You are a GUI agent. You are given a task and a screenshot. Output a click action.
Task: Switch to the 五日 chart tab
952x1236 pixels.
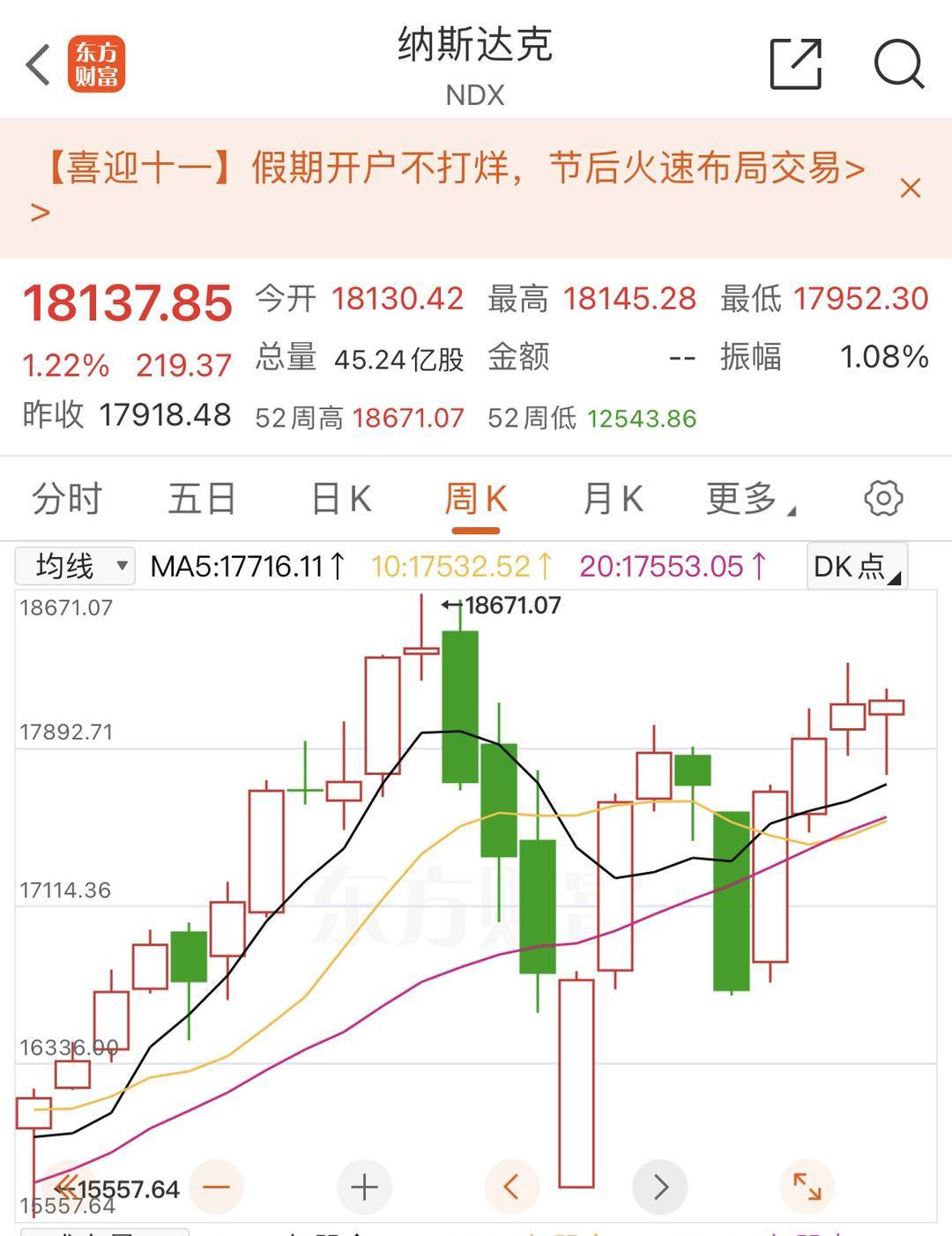click(x=202, y=499)
